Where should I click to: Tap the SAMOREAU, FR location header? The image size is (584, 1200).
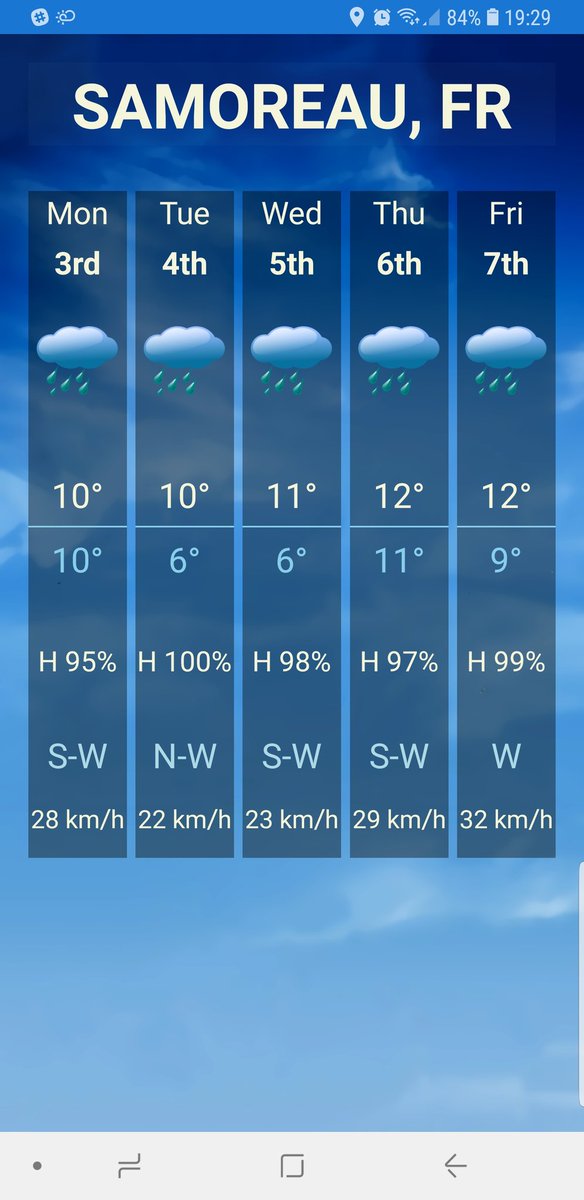pyautogui.click(x=292, y=106)
